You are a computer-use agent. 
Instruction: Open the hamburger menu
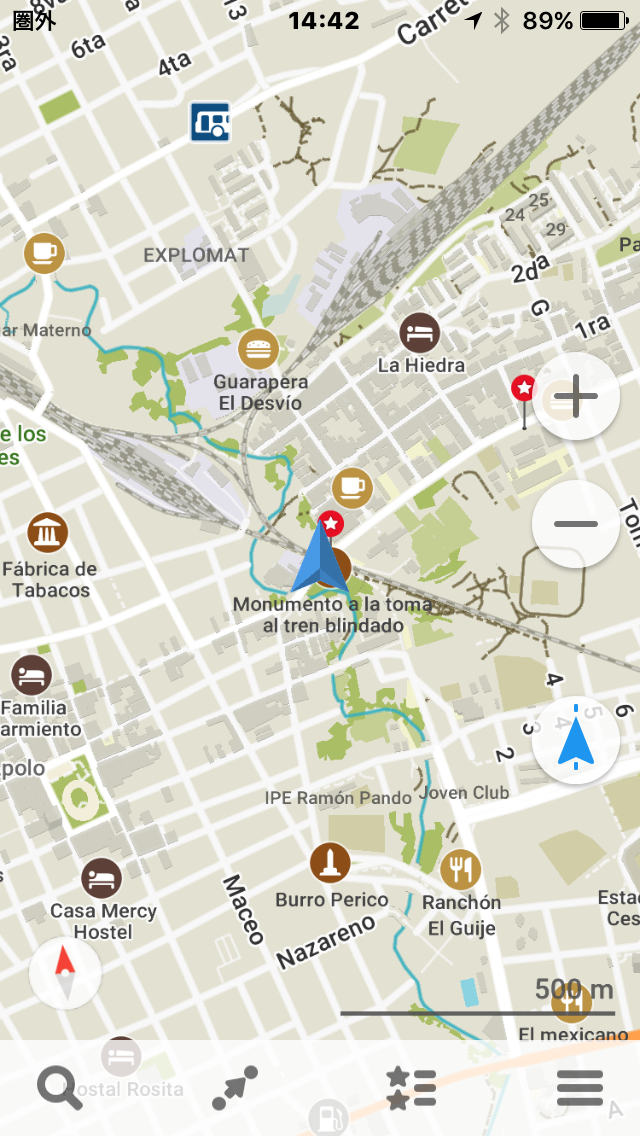(x=580, y=1087)
